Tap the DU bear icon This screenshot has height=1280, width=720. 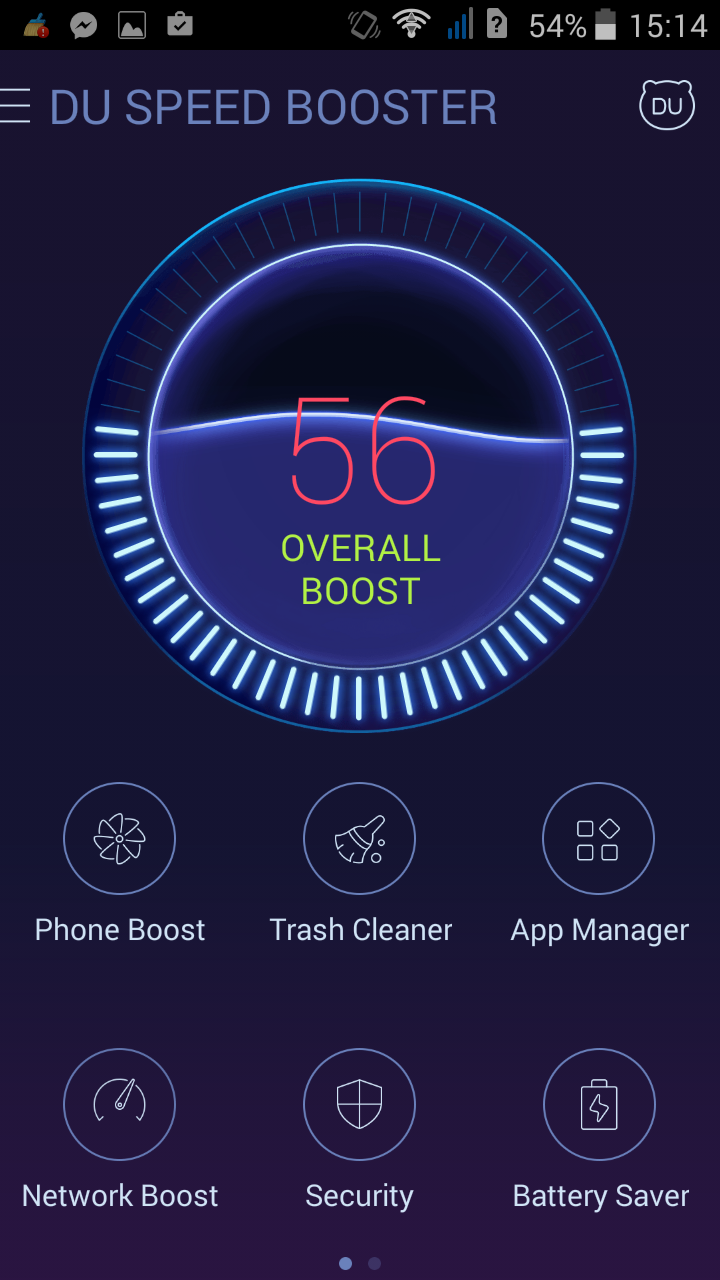666,105
